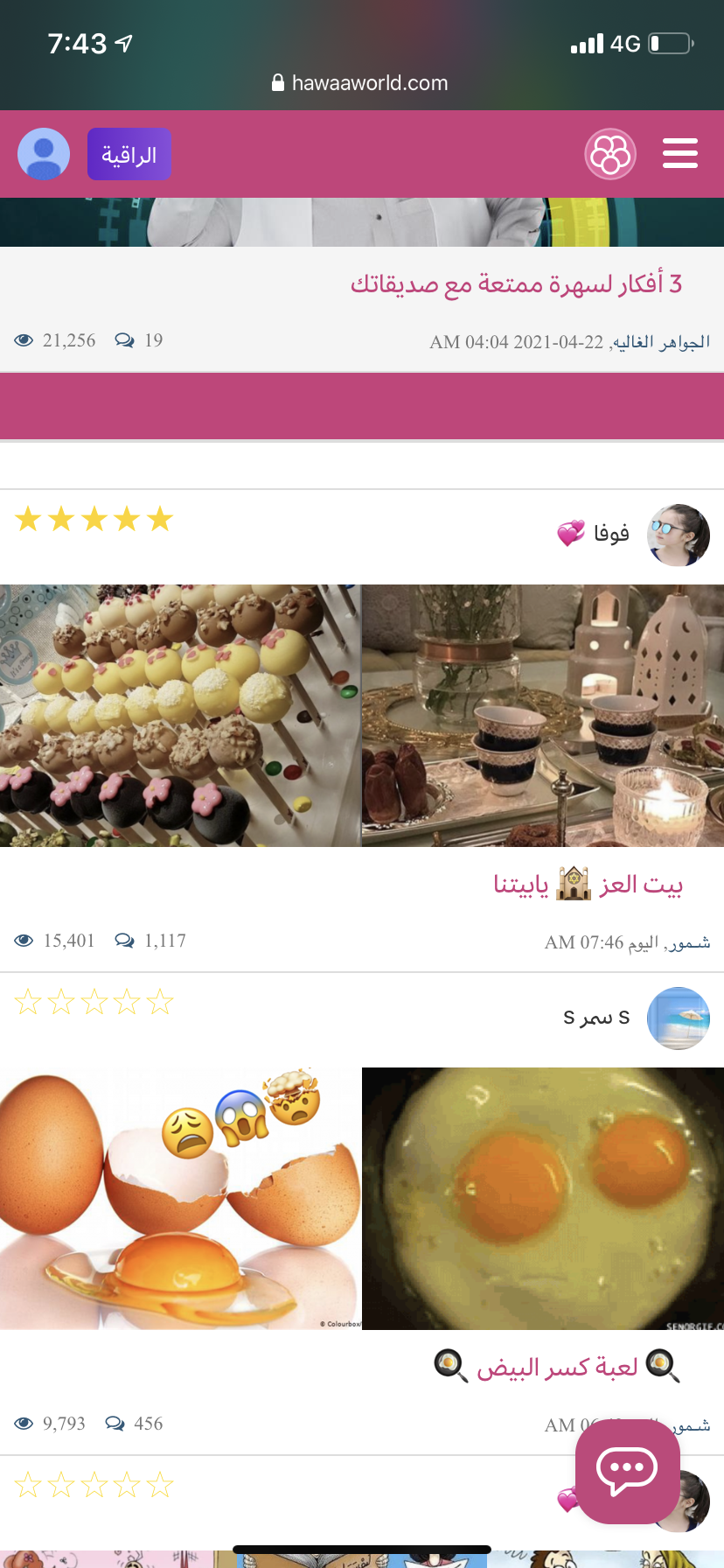This screenshot has width=724, height=1568.
Task: Open post 3 أفكار لسهرة ممتعة مع صديقاتك
Action: [516, 284]
